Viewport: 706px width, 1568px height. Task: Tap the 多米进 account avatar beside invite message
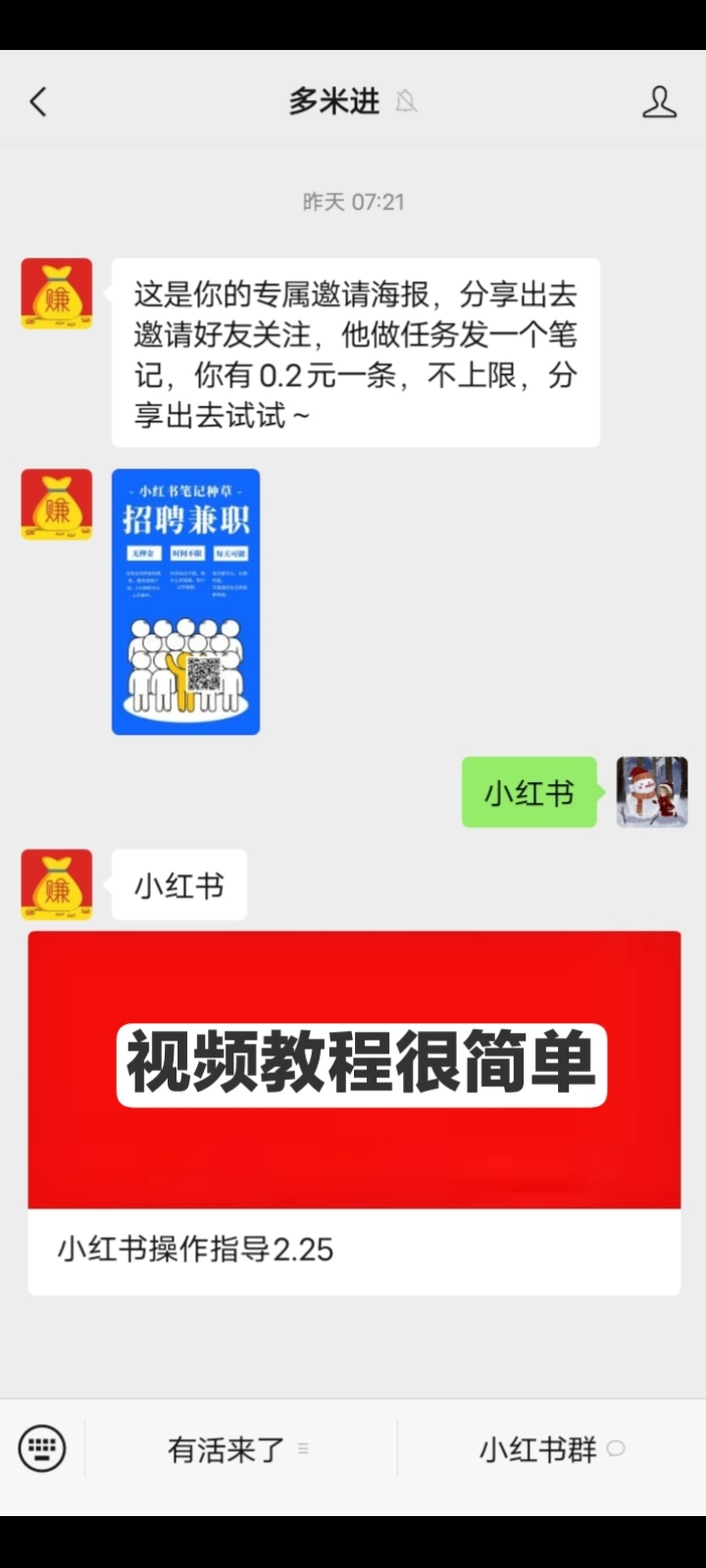[57, 294]
